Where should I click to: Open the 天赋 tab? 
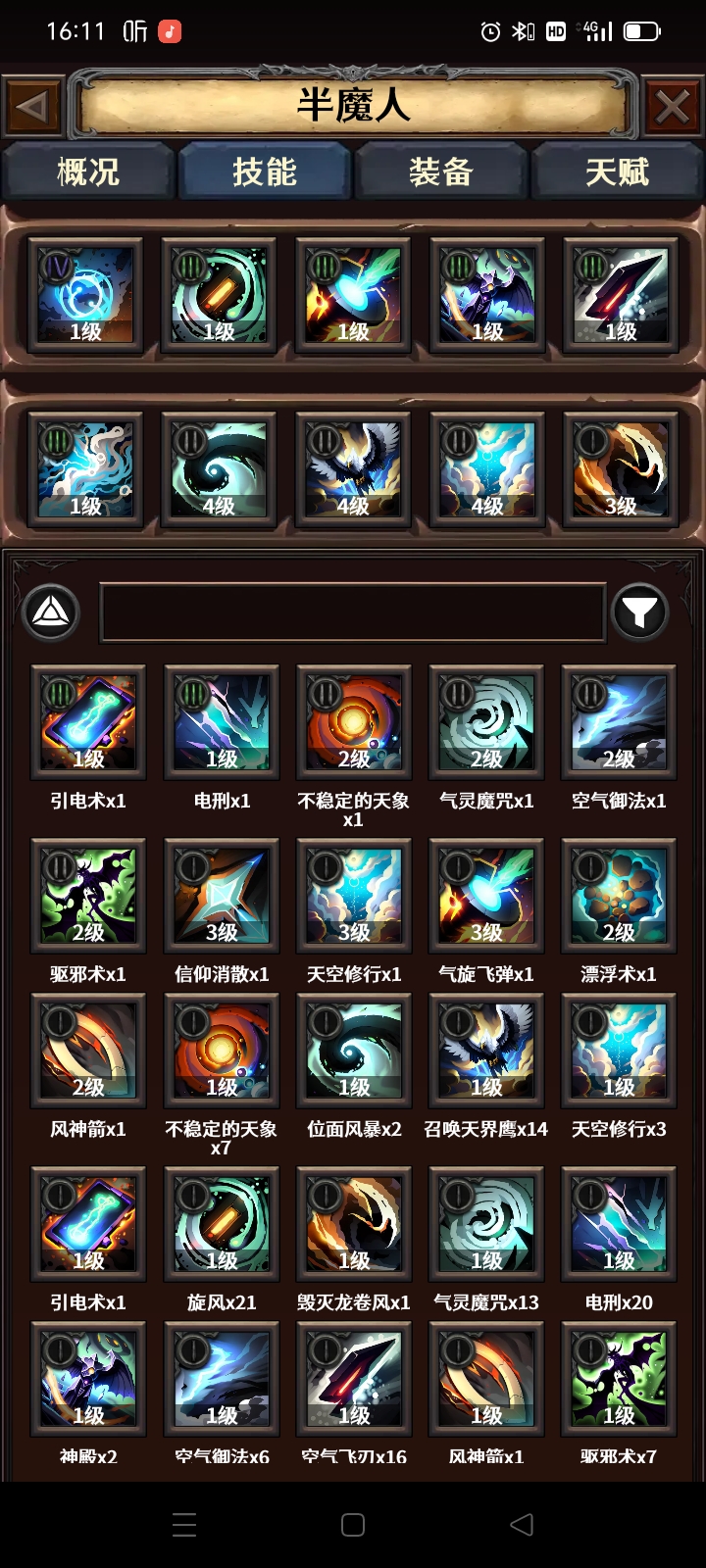point(618,172)
